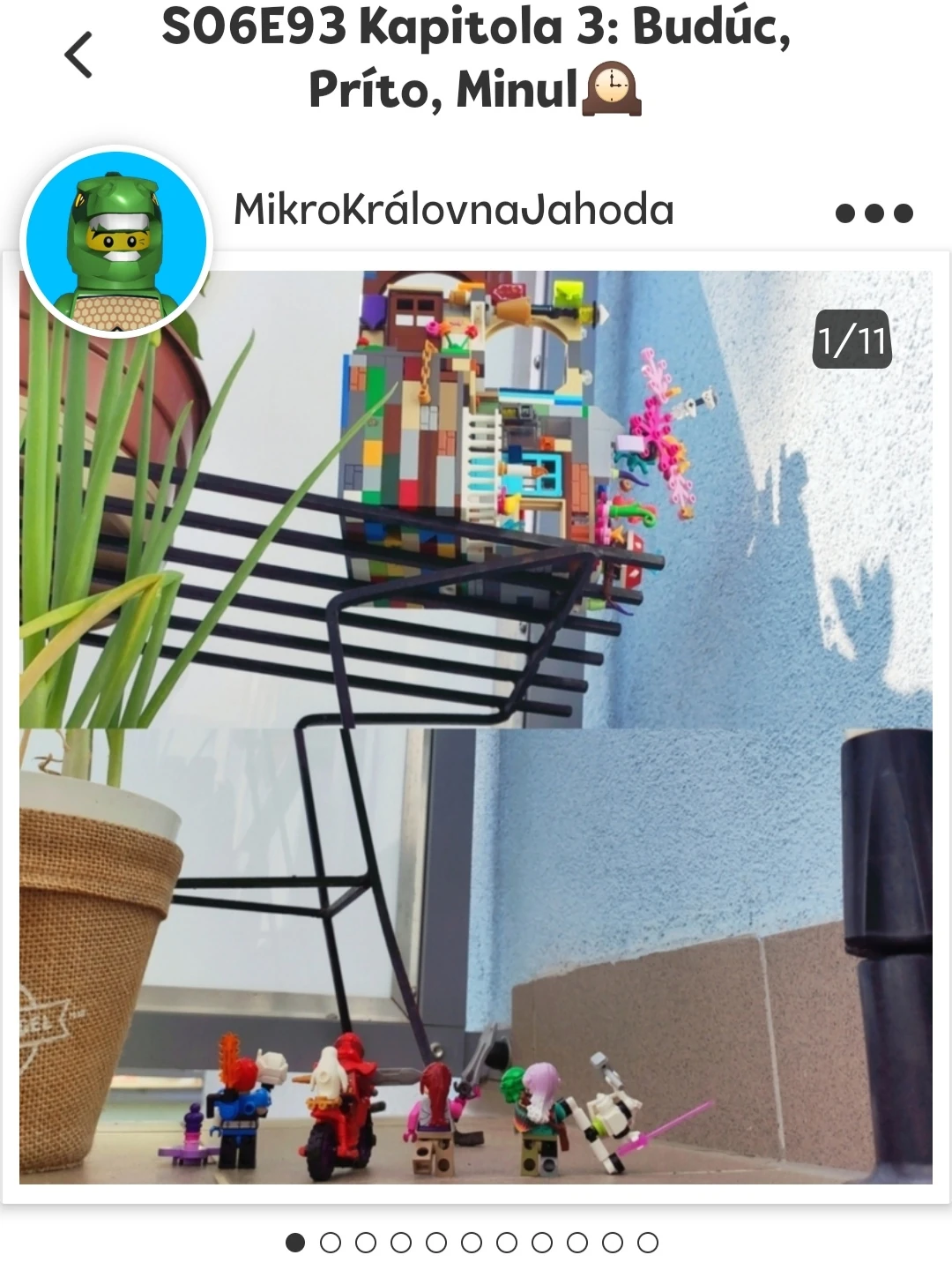Jump to the second image dot
The image size is (952, 1270).
[x=331, y=1243]
